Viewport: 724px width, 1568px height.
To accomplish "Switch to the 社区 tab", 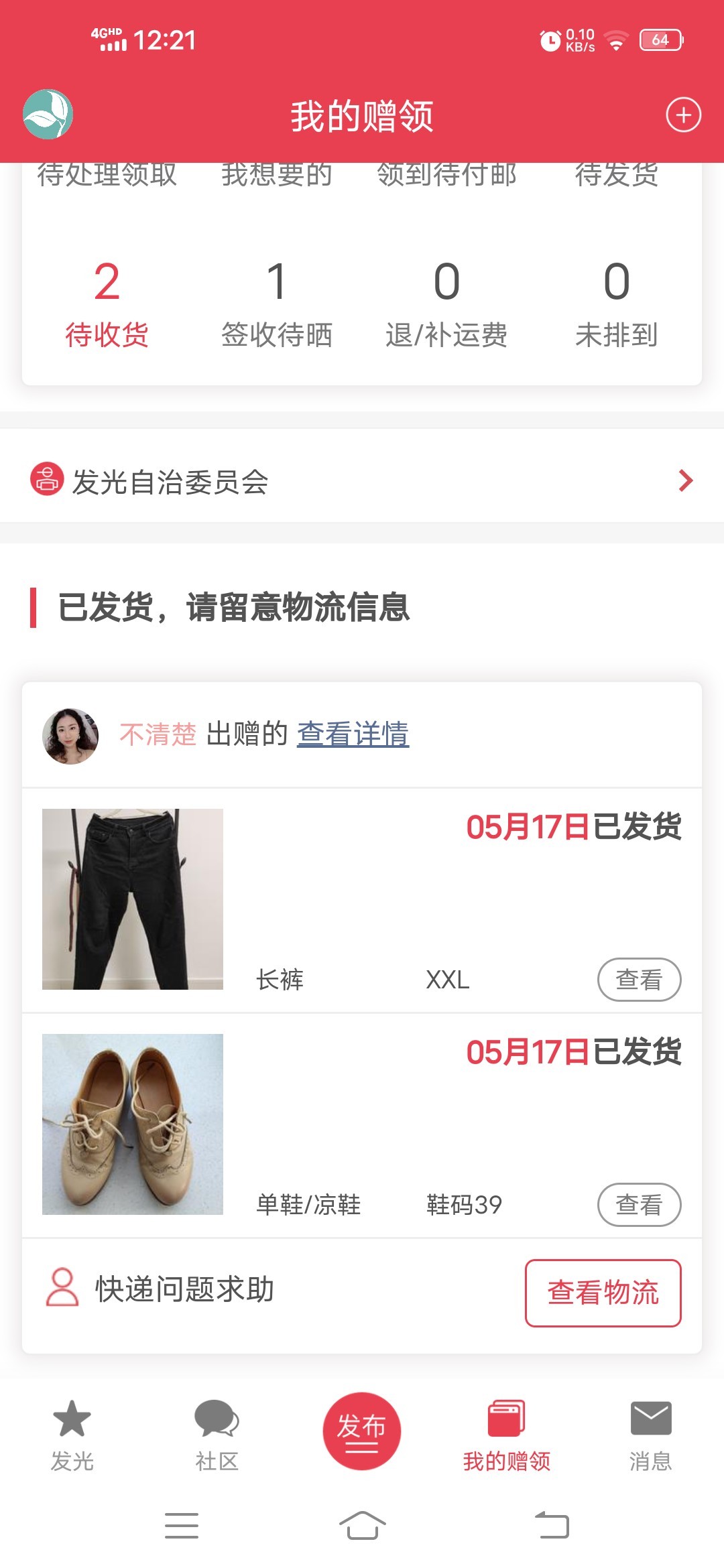I will pyautogui.click(x=217, y=1435).
